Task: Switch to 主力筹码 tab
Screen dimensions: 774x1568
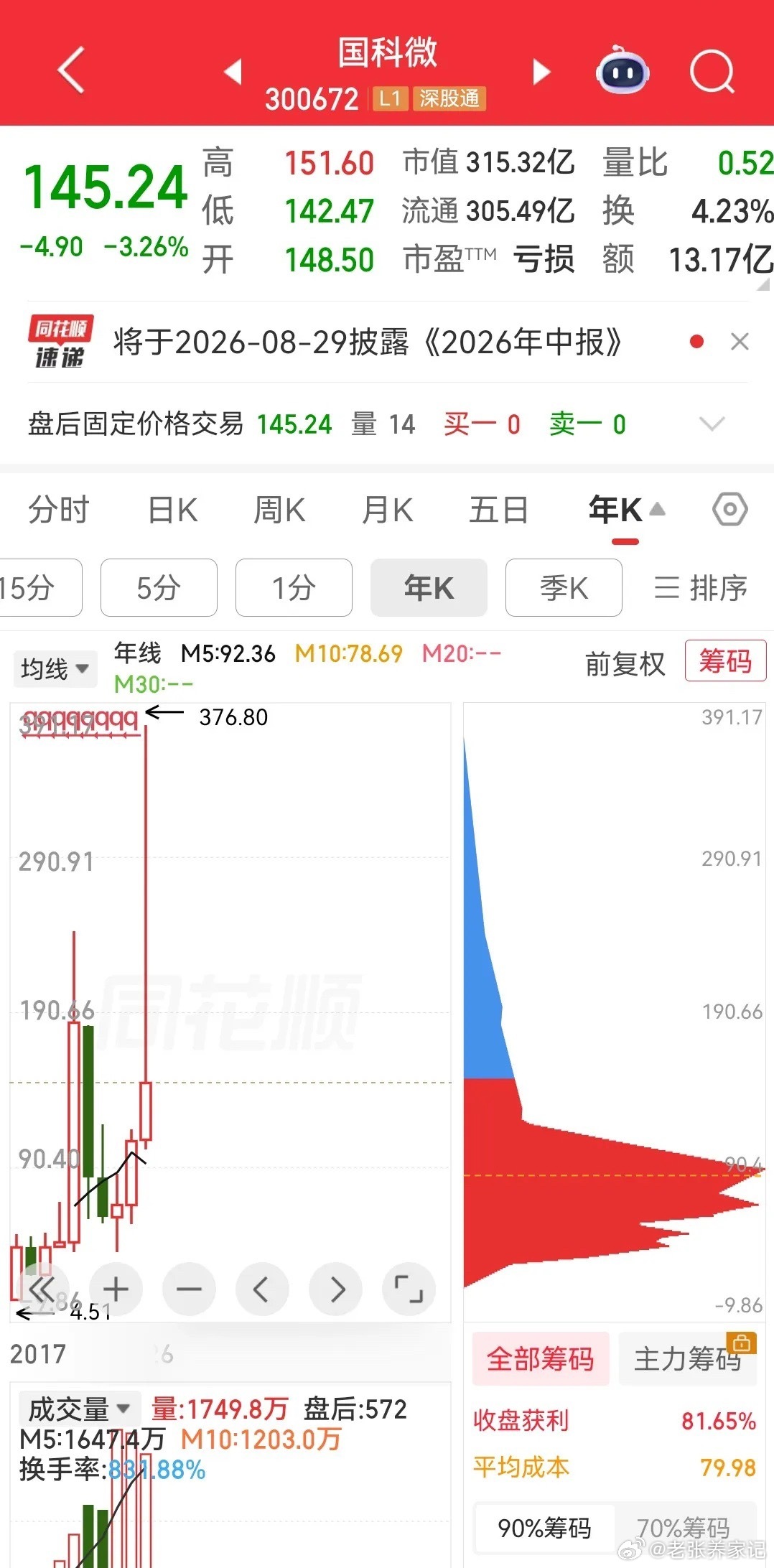Action: coord(687,1359)
